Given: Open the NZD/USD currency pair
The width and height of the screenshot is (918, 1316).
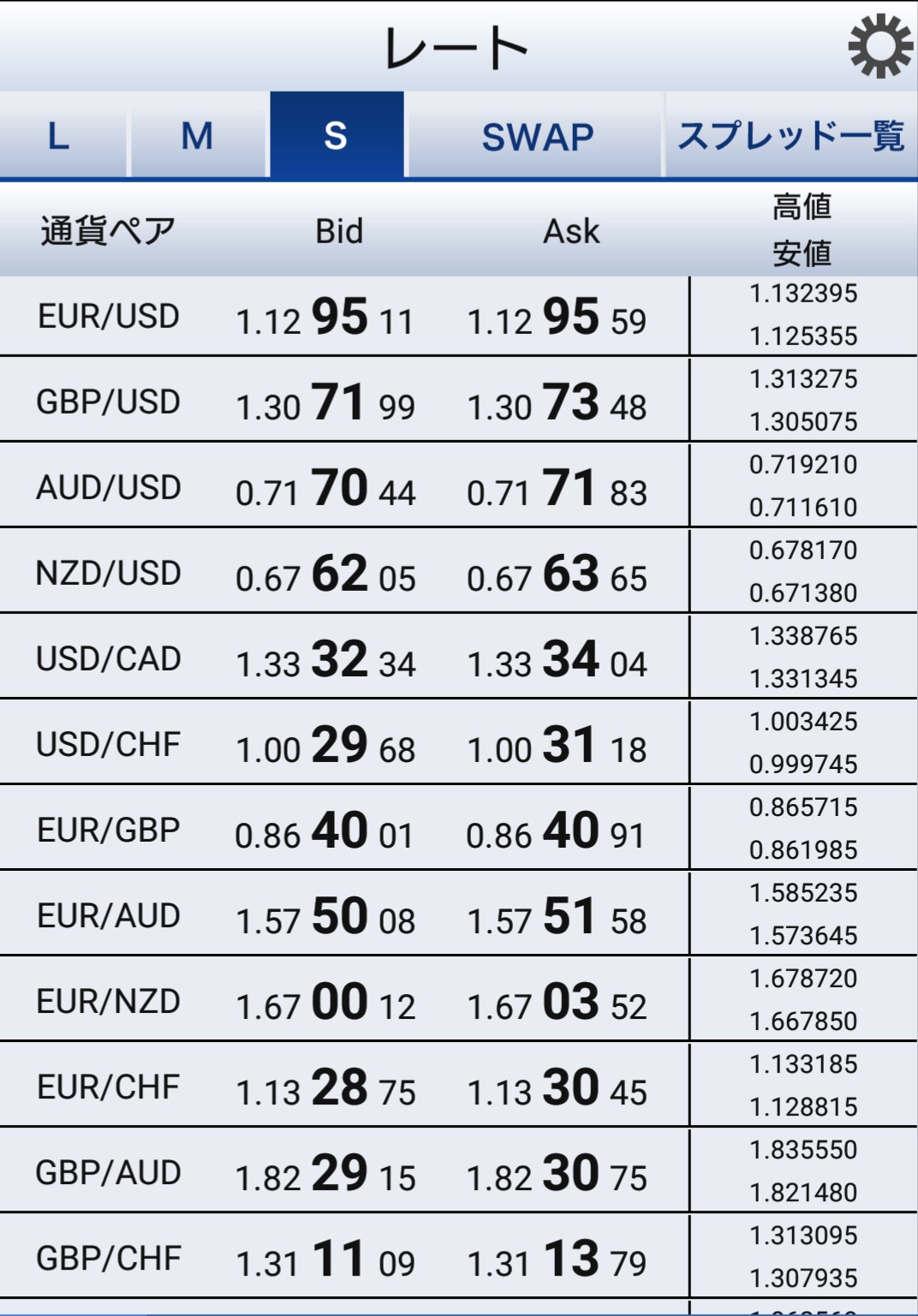Looking at the screenshot, I should coord(109,573).
